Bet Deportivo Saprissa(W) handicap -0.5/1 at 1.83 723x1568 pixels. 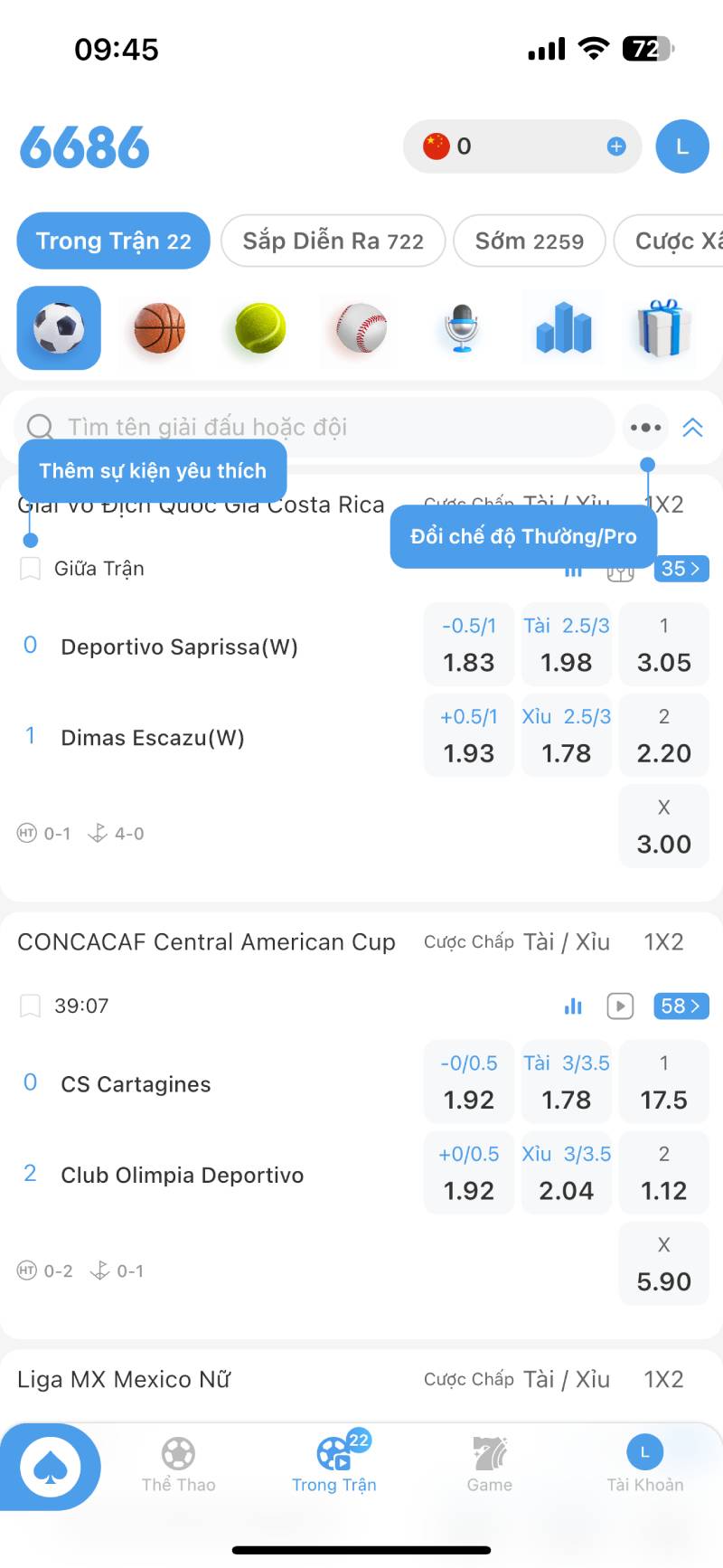coord(468,647)
